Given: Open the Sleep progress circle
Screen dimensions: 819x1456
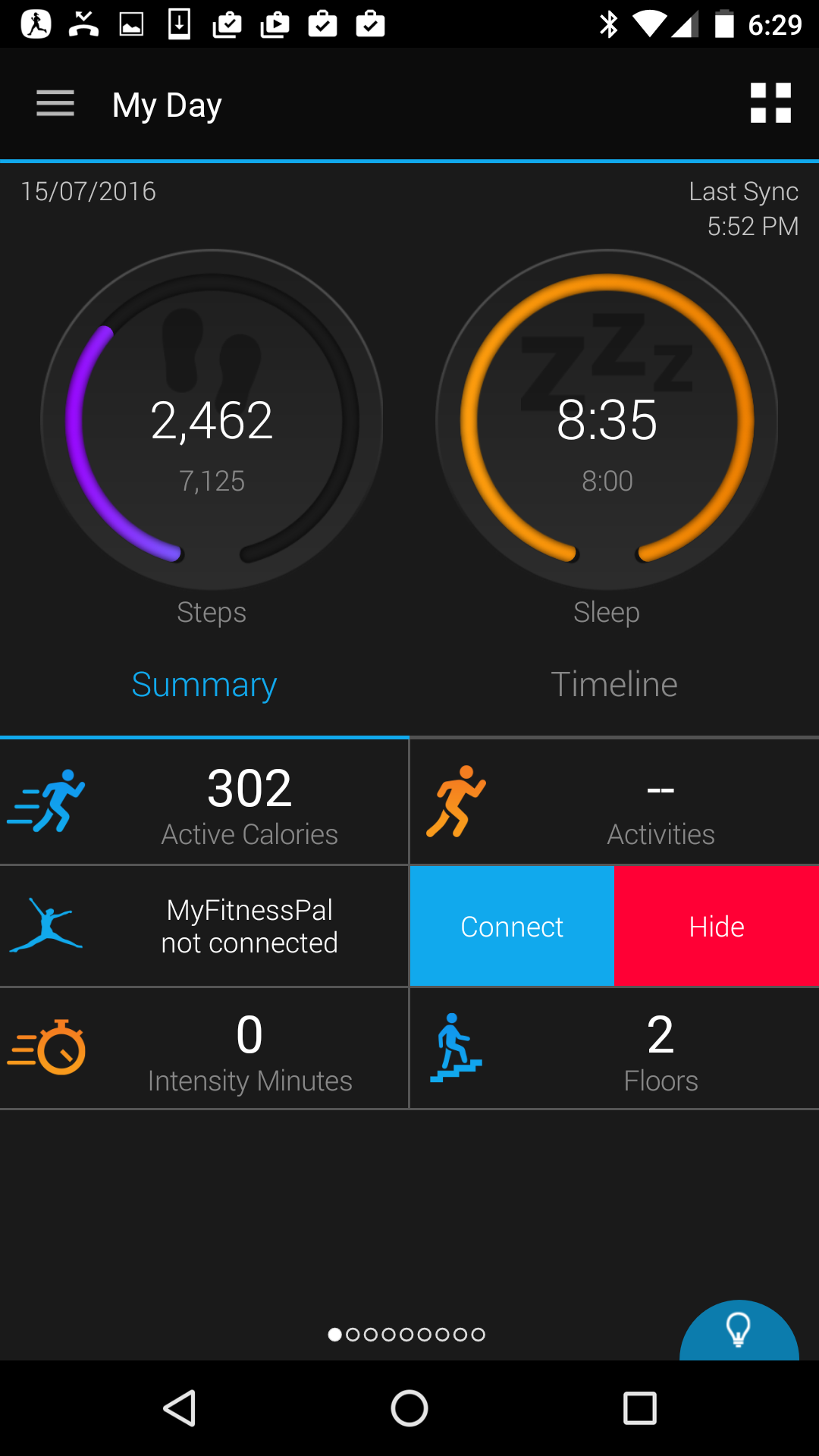Looking at the screenshot, I should [607, 420].
